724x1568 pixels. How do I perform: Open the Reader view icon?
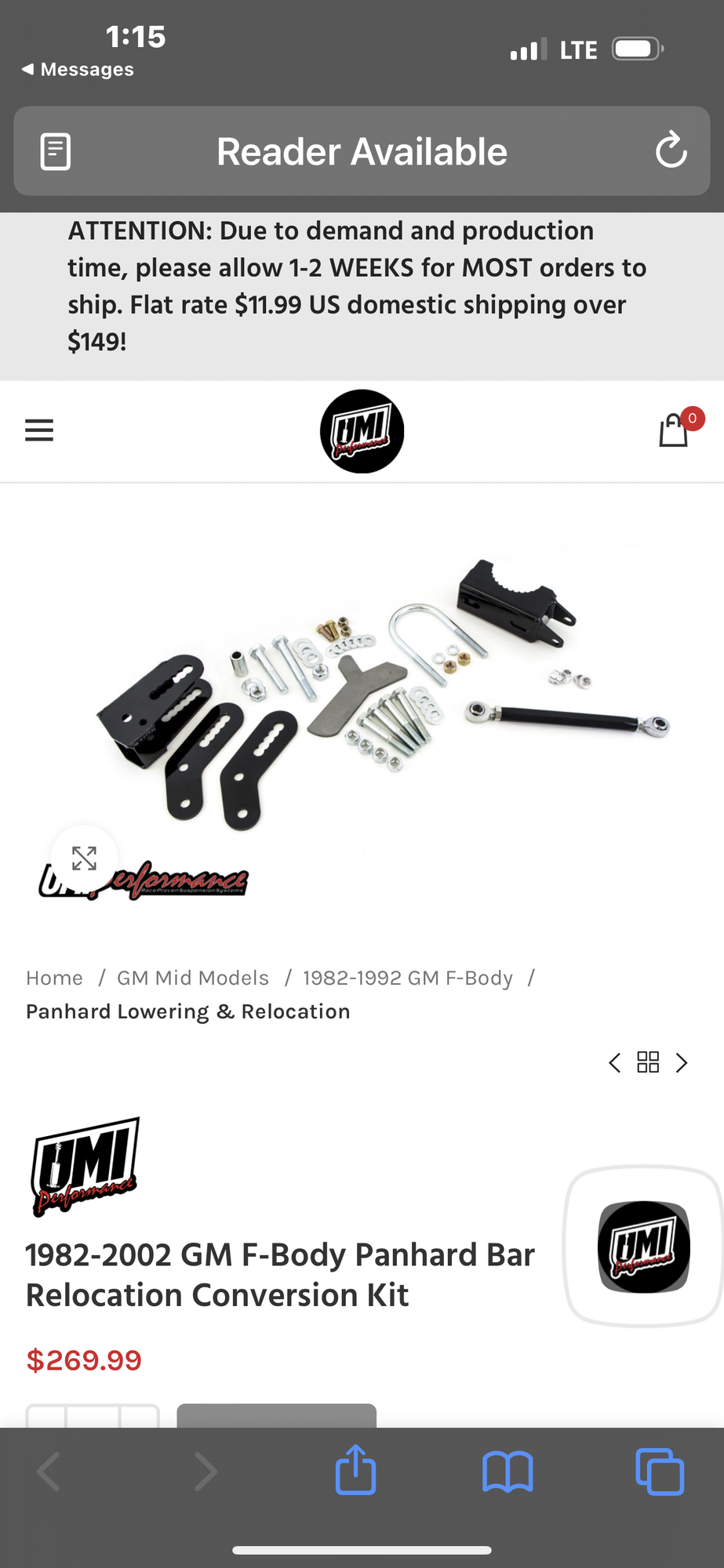pos(56,151)
